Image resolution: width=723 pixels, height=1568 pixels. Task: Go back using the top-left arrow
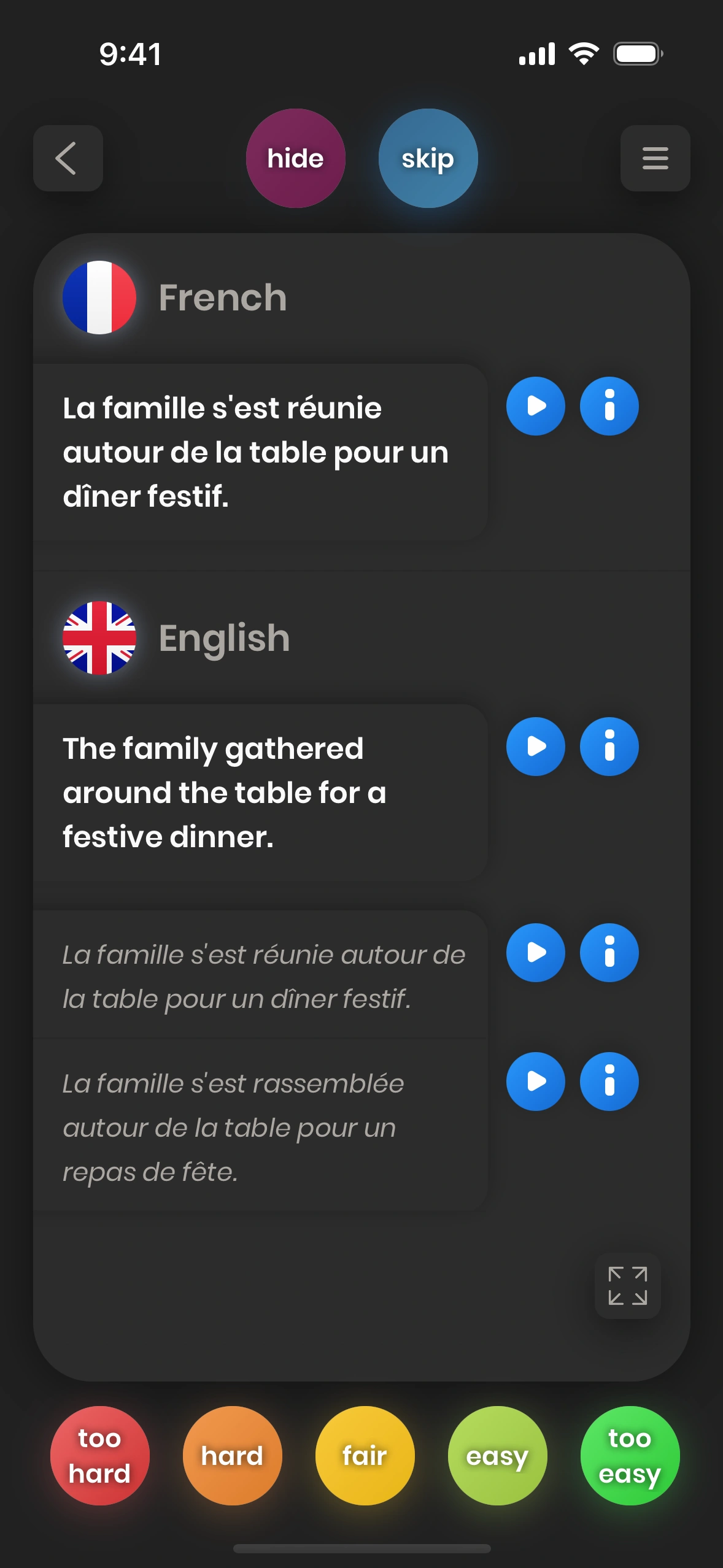pyautogui.click(x=68, y=158)
